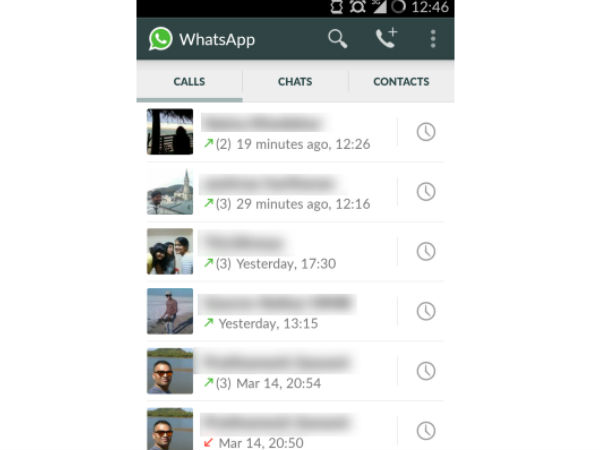Tap the clock icon beside Mar 14, 20:50 call
This screenshot has height=450, width=600.
coord(426,431)
